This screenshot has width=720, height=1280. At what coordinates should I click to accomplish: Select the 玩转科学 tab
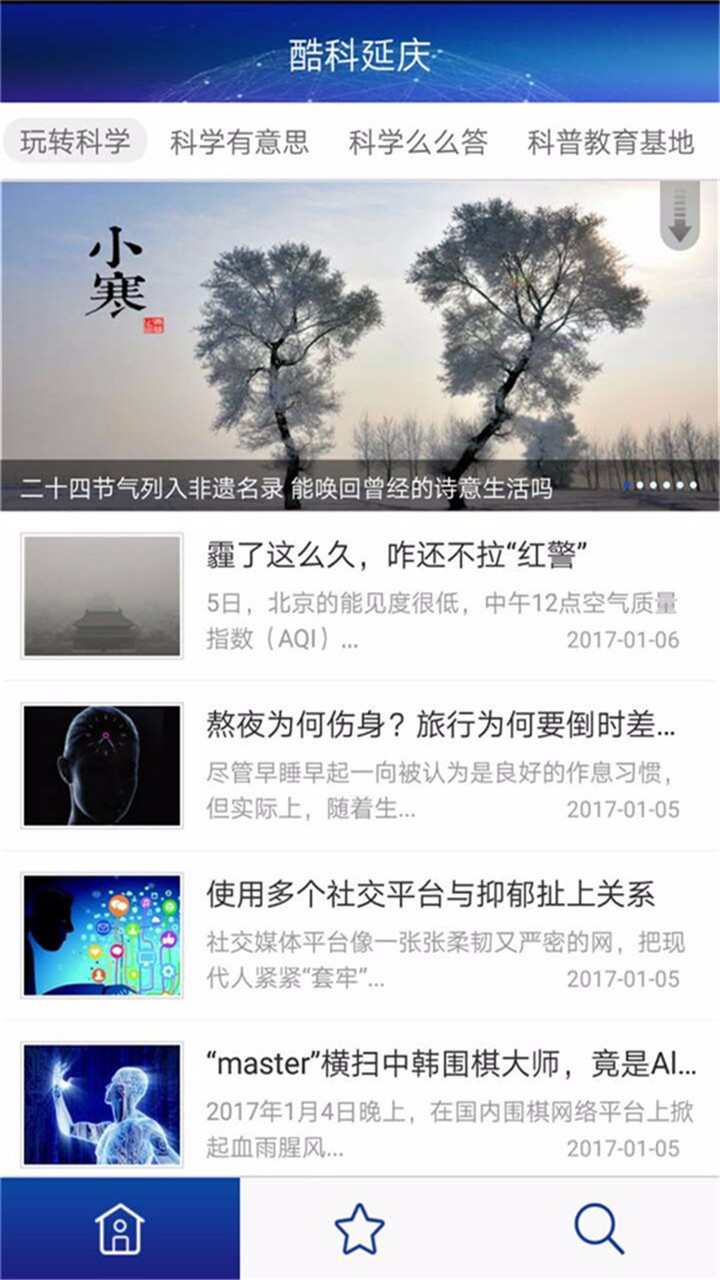click(75, 141)
